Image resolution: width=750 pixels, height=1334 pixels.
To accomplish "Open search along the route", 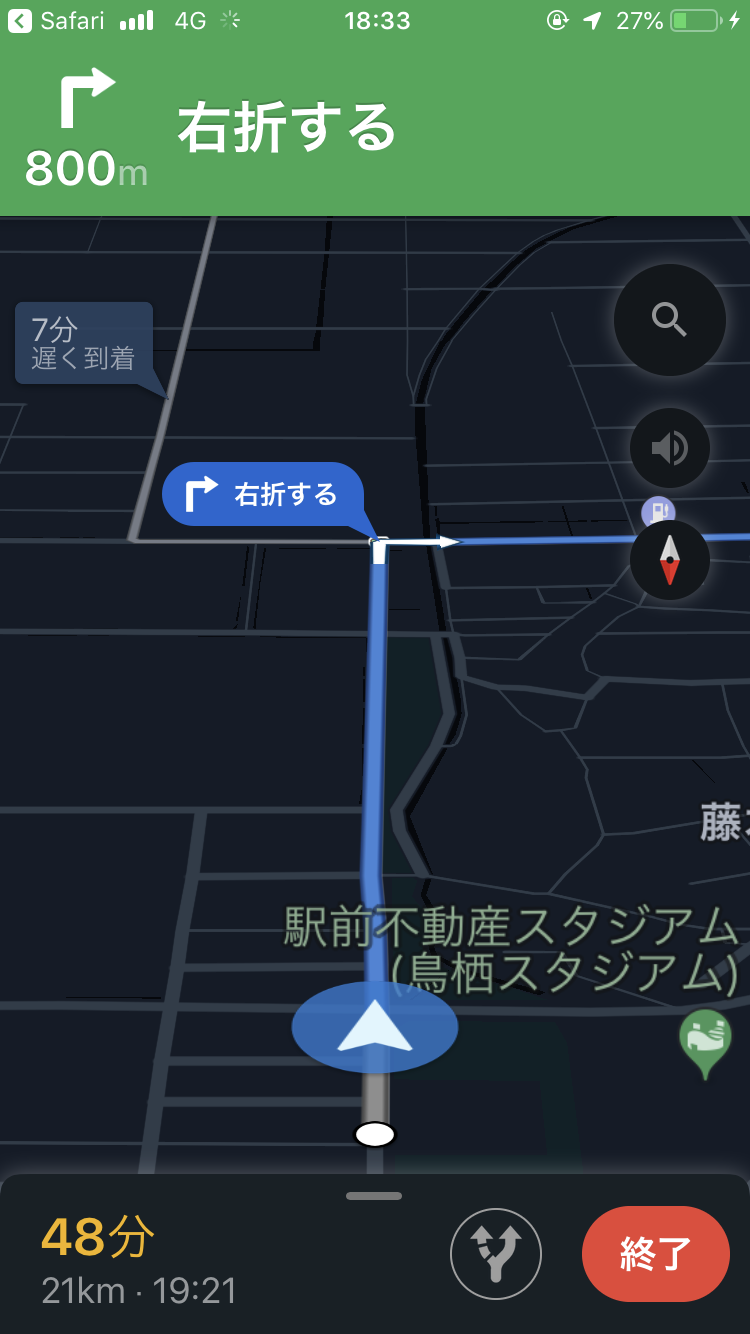I will click(669, 320).
